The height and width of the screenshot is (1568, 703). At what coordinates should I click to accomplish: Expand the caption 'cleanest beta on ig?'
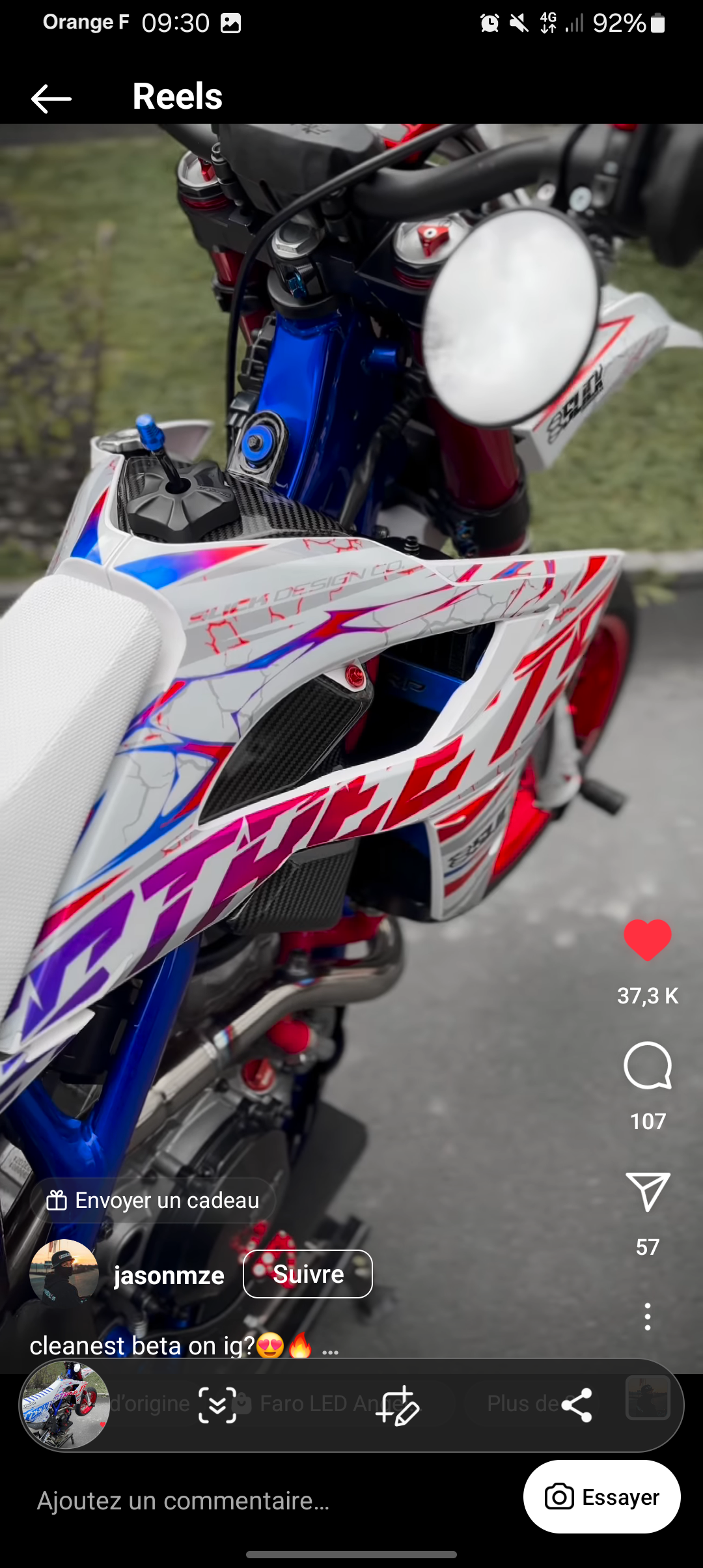pyautogui.click(x=330, y=1347)
